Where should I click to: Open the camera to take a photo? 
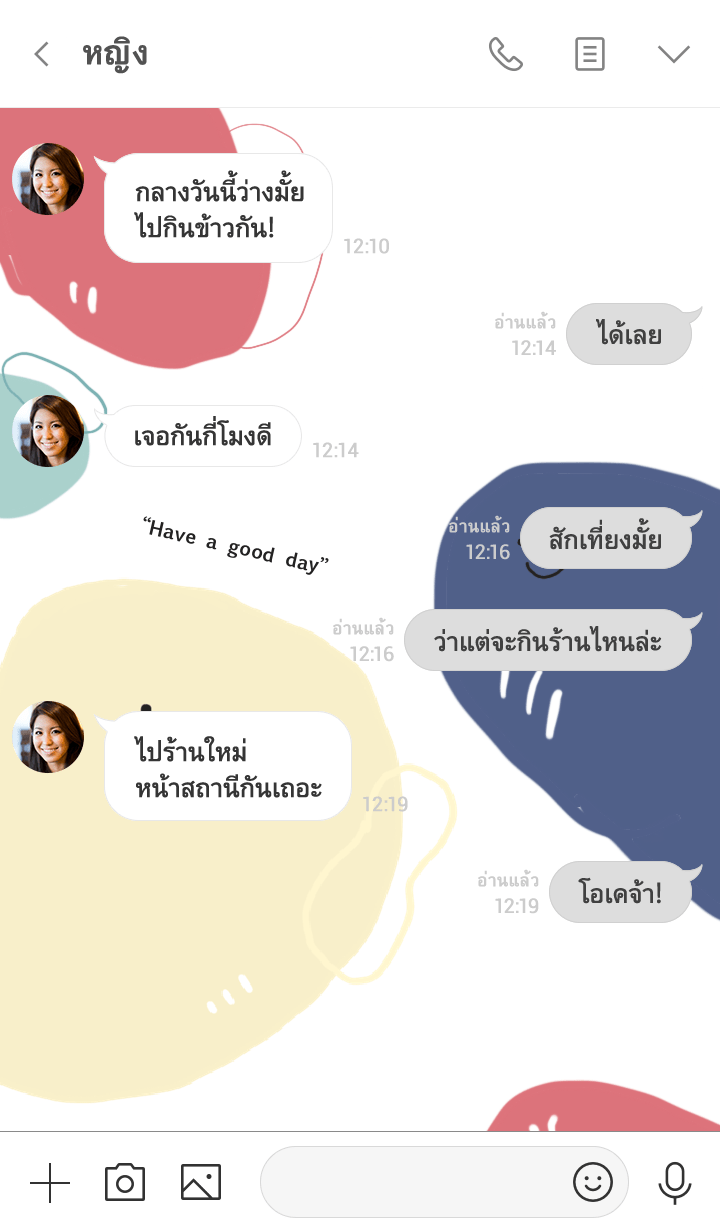click(x=125, y=1183)
